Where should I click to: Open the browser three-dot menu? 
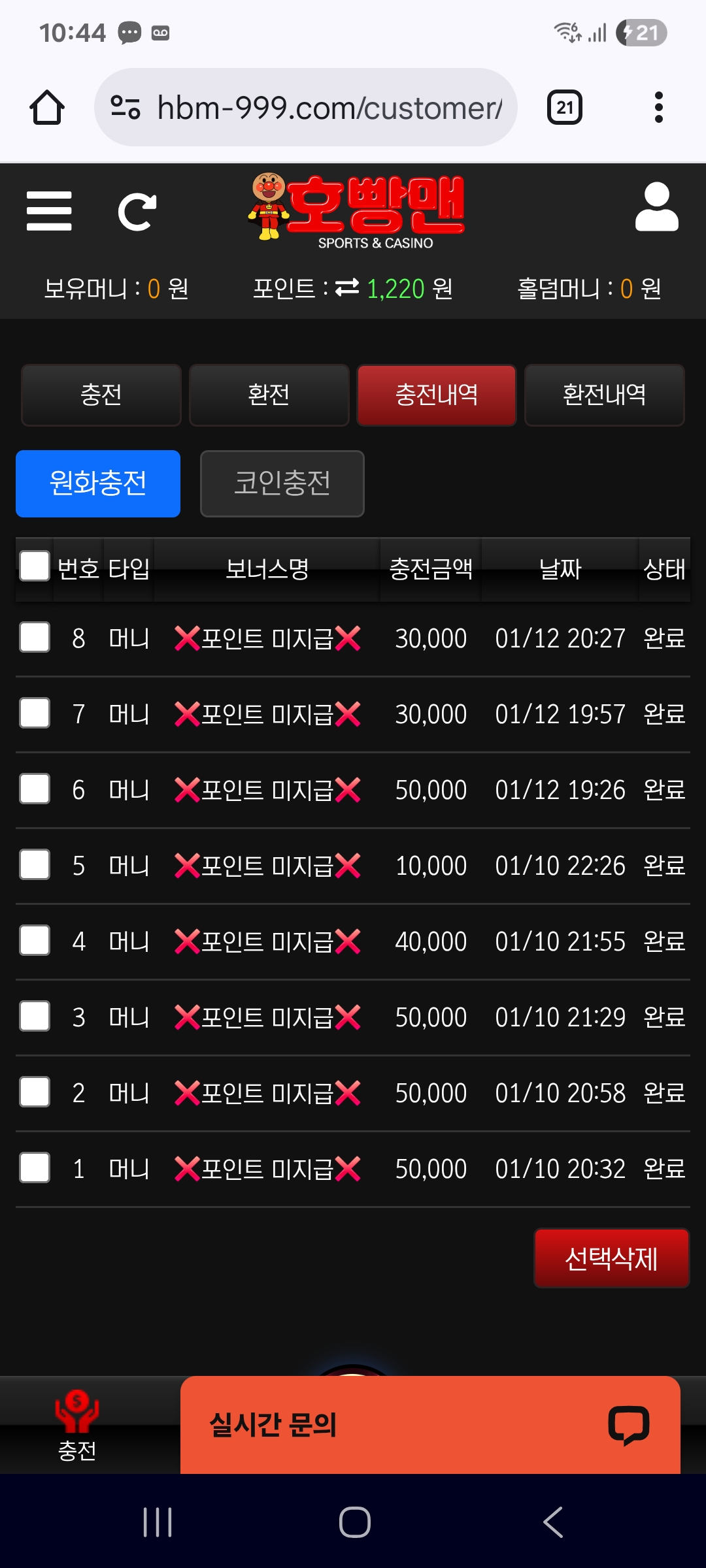[658, 106]
